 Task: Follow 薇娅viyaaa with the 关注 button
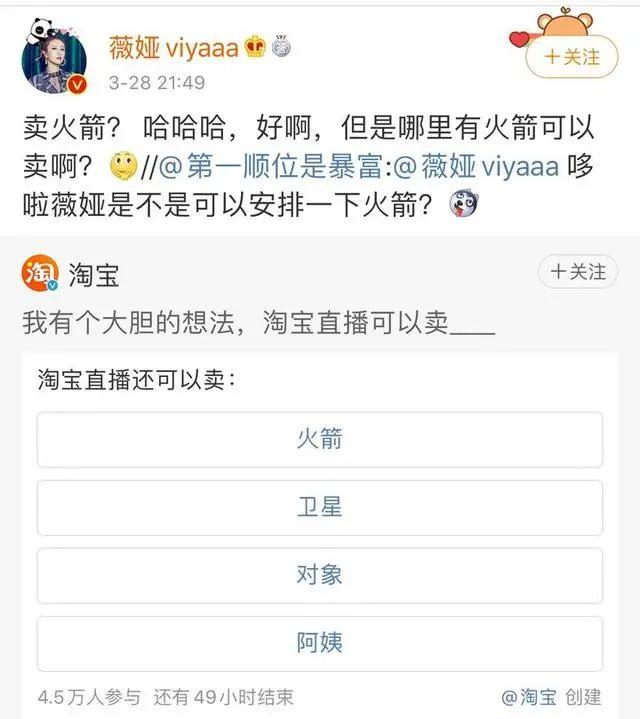click(x=572, y=58)
